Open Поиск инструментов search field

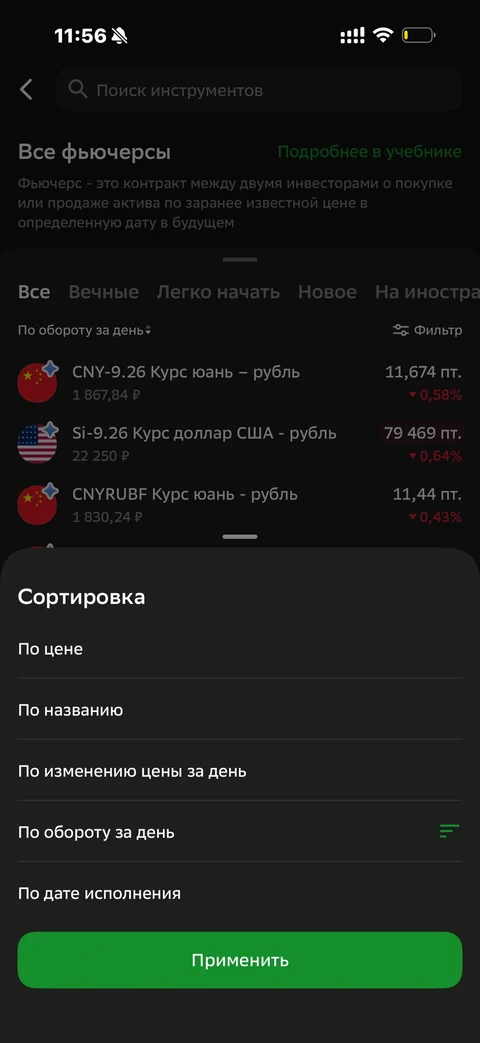[259, 90]
